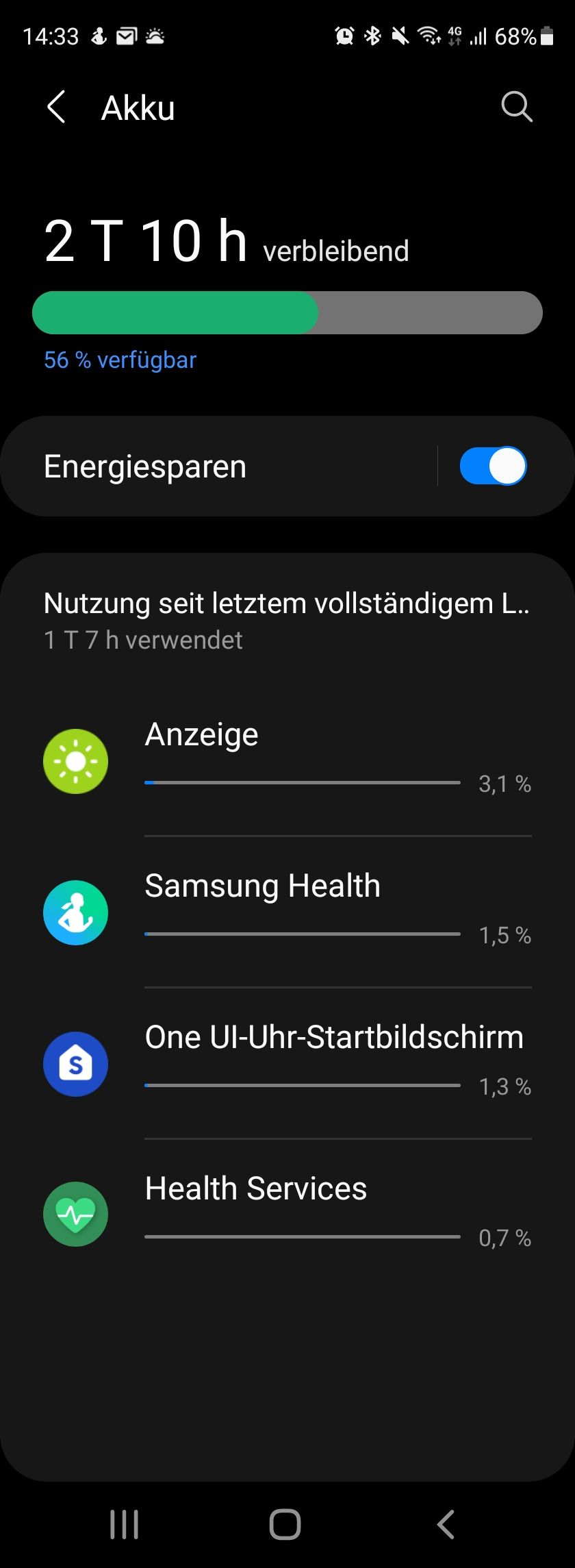Tap the Akku screen title
The width and height of the screenshot is (575, 1568).
click(x=138, y=107)
